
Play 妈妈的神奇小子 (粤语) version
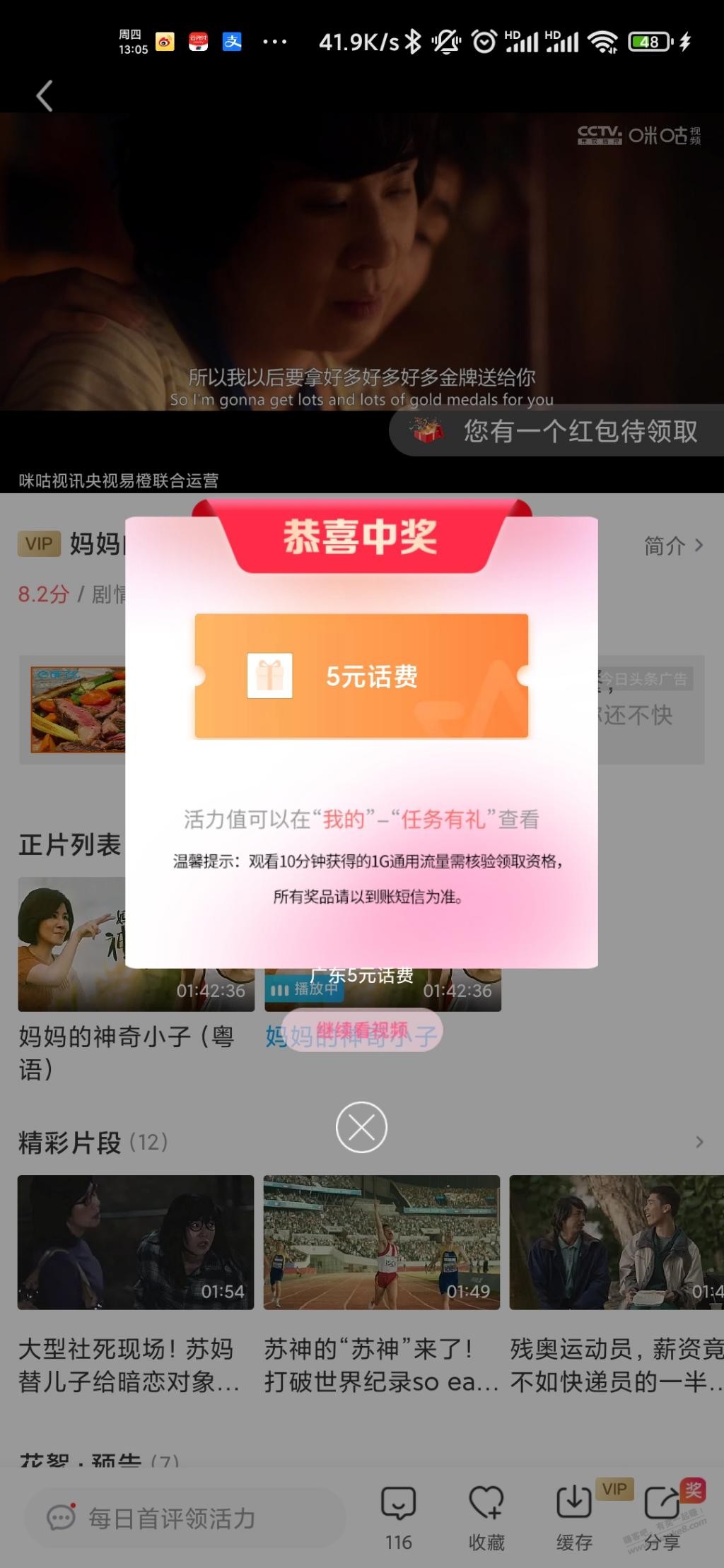pos(136,944)
